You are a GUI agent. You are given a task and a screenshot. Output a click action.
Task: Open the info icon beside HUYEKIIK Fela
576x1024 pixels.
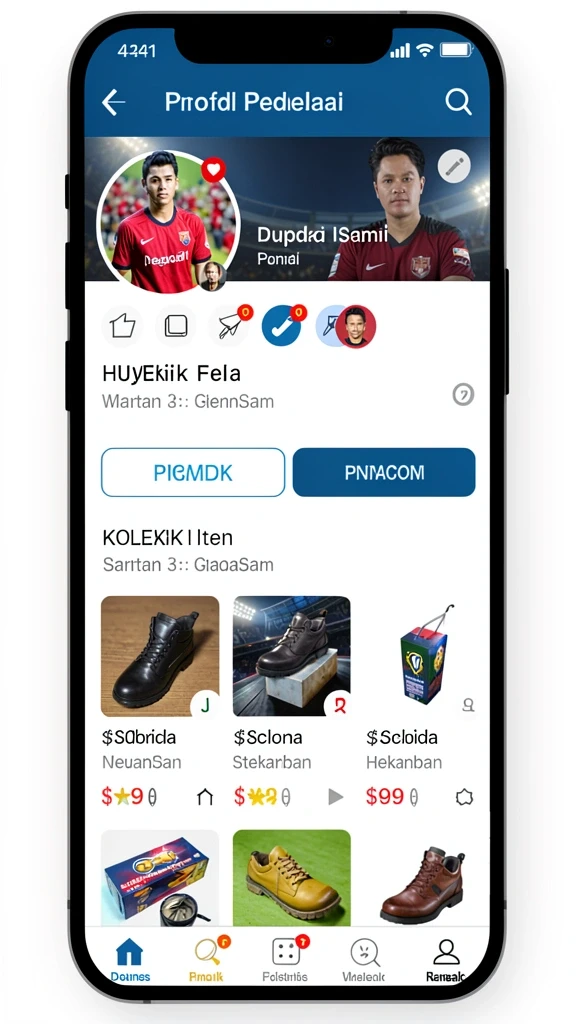tap(463, 394)
